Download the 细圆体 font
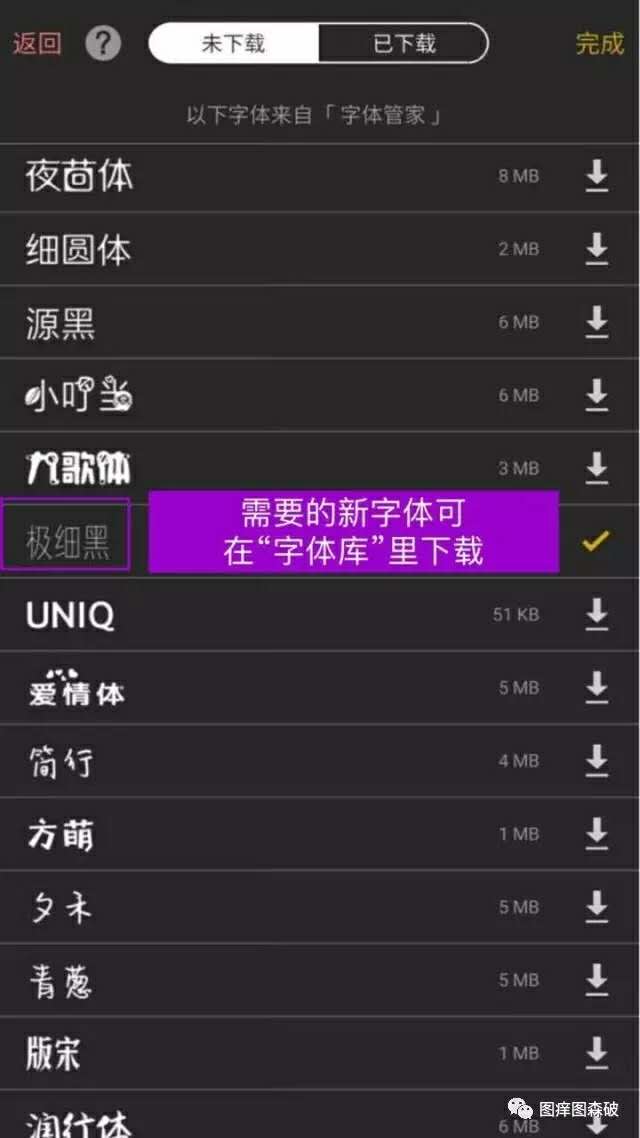This screenshot has height=1138, width=640. (x=596, y=249)
